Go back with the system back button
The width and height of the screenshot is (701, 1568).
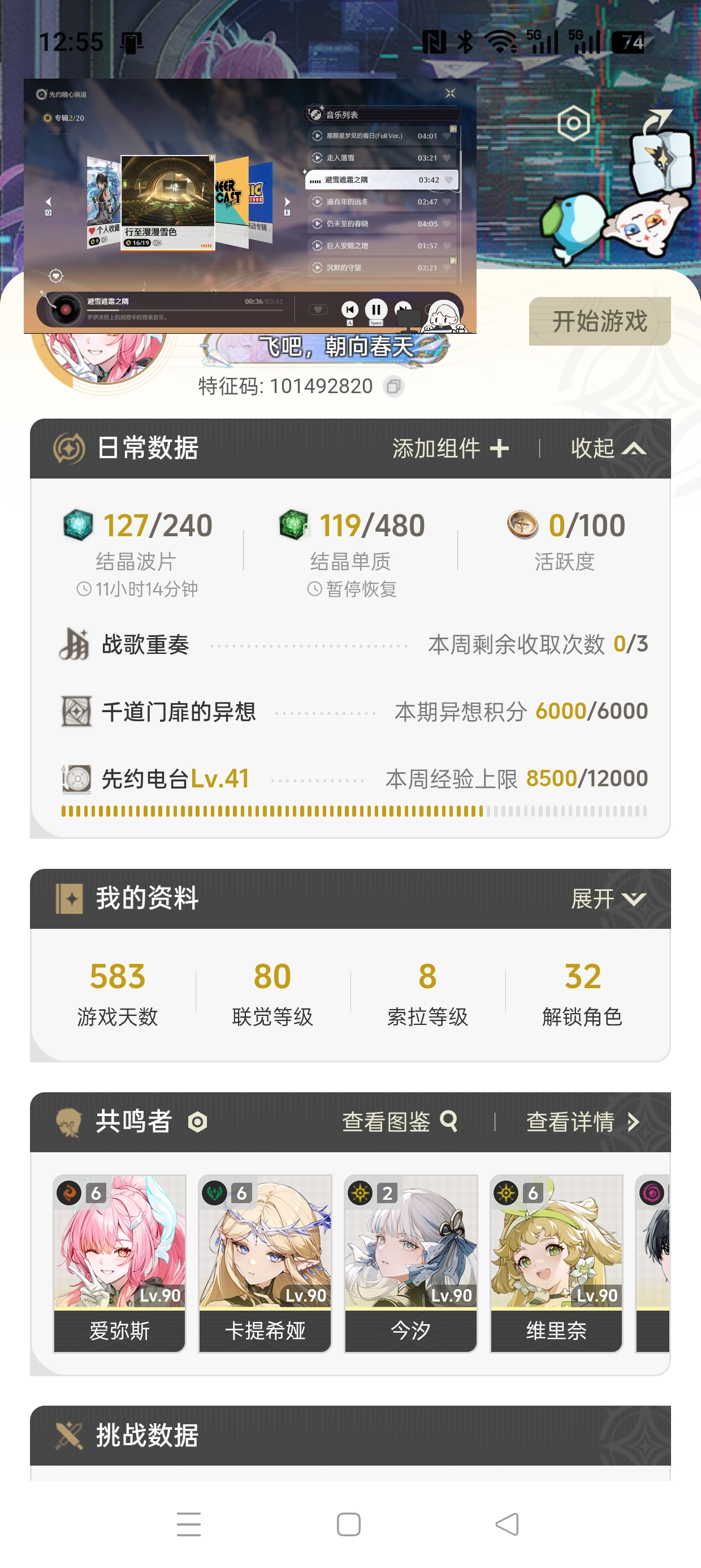tap(507, 1524)
